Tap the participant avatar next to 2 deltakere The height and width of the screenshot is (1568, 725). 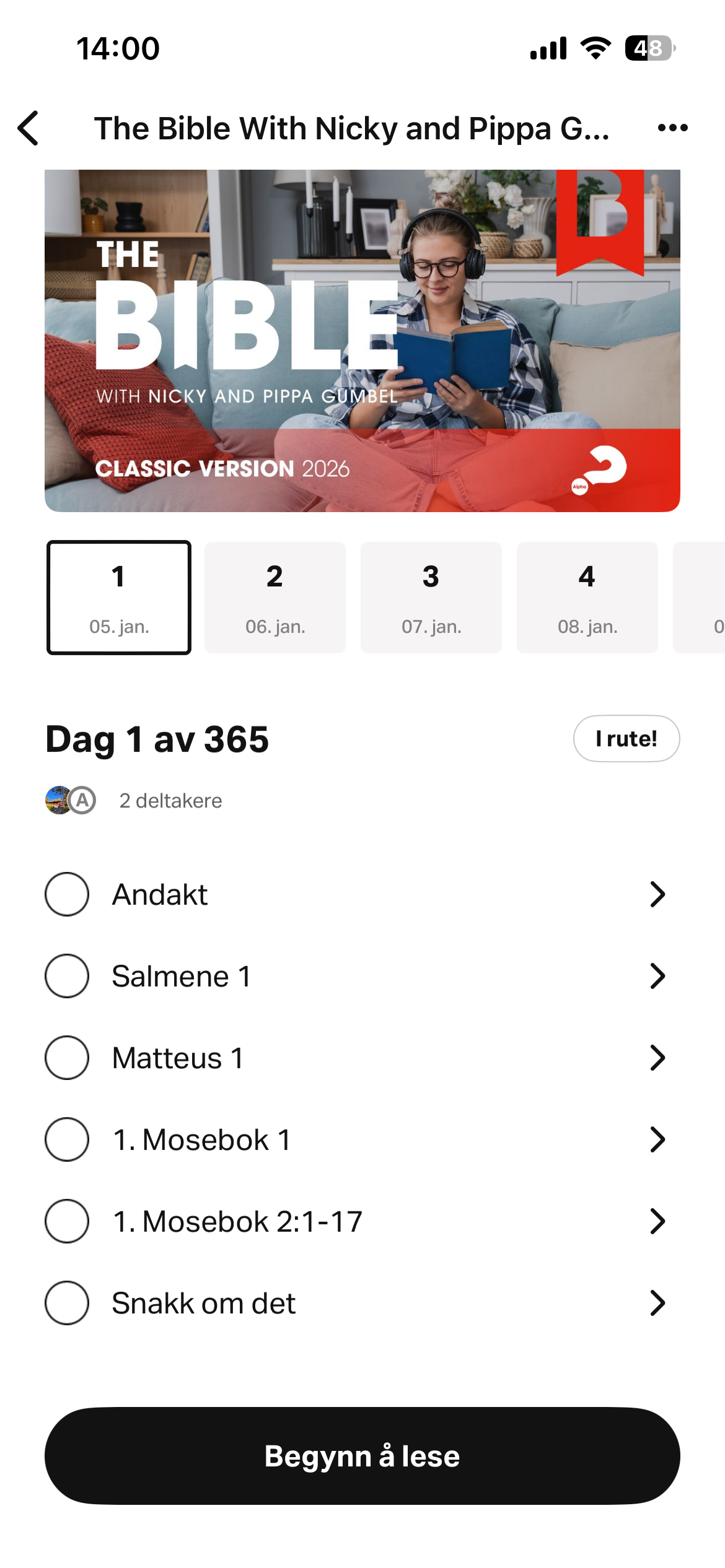[59, 800]
